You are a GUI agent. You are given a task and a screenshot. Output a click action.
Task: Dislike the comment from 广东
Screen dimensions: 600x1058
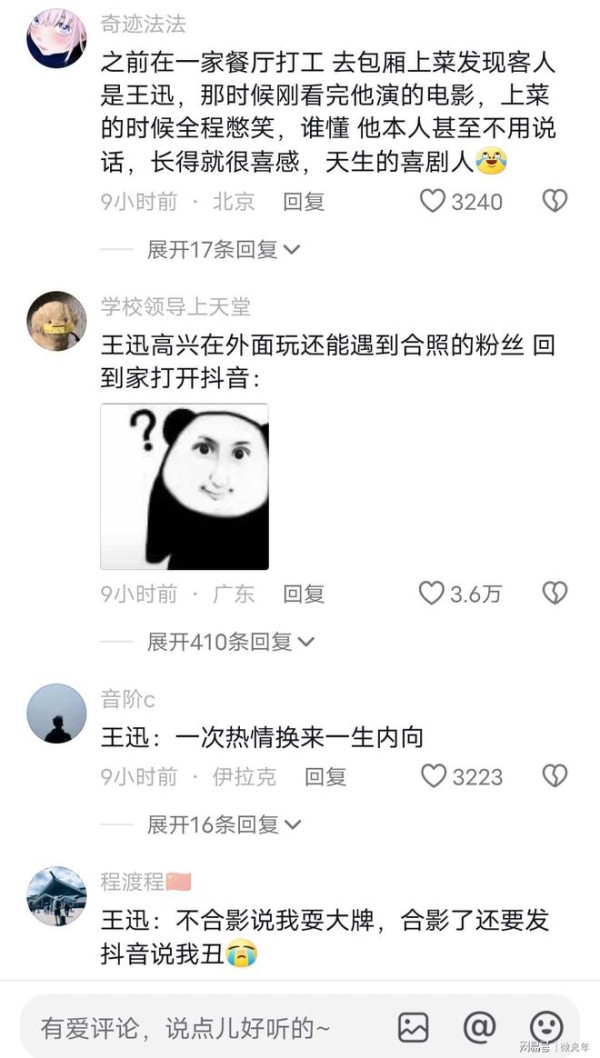pyautogui.click(x=555, y=593)
